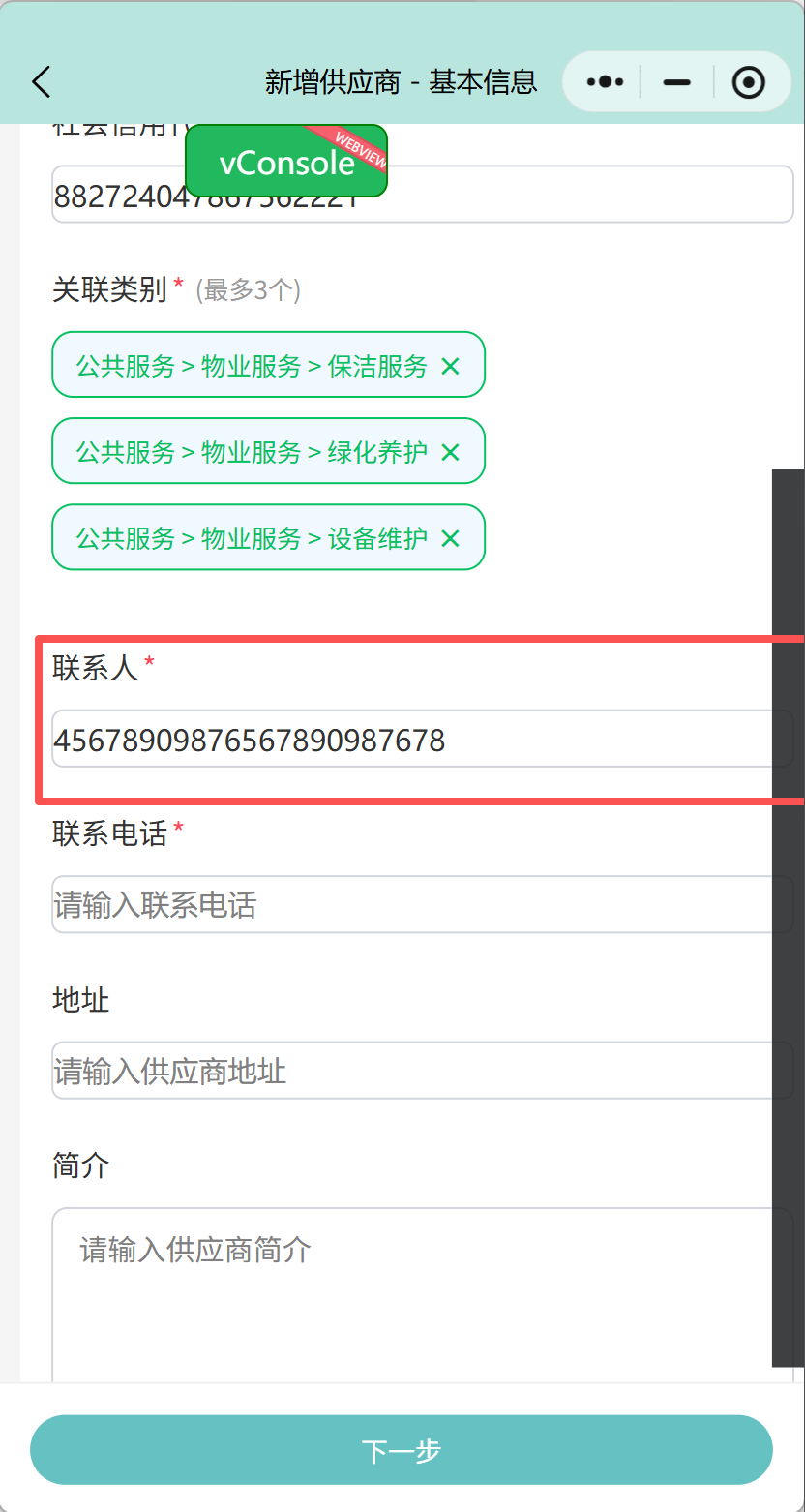The height and width of the screenshot is (1512, 805).
Task: Minimize the mini program
Action: coord(676,82)
